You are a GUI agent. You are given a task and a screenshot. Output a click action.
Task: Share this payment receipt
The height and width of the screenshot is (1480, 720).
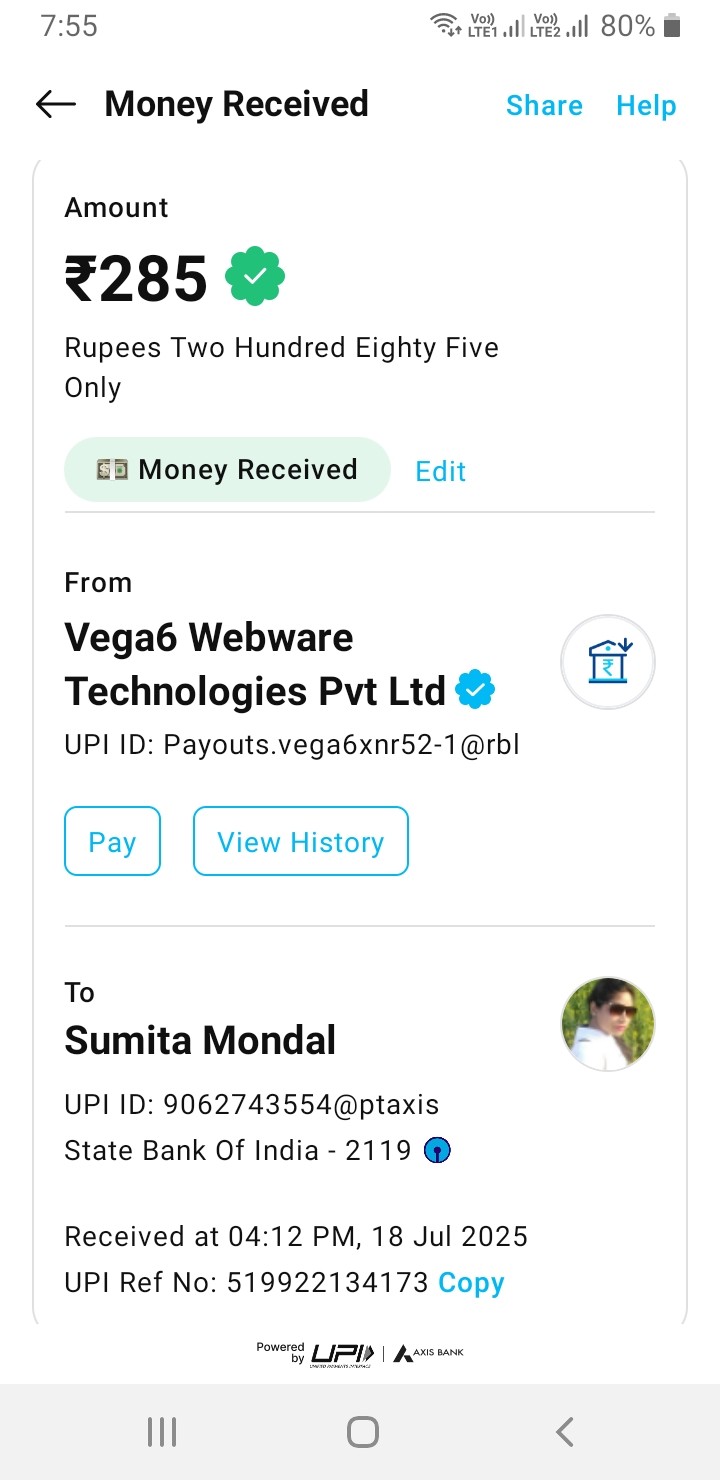pyautogui.click(x=544, y=105)
